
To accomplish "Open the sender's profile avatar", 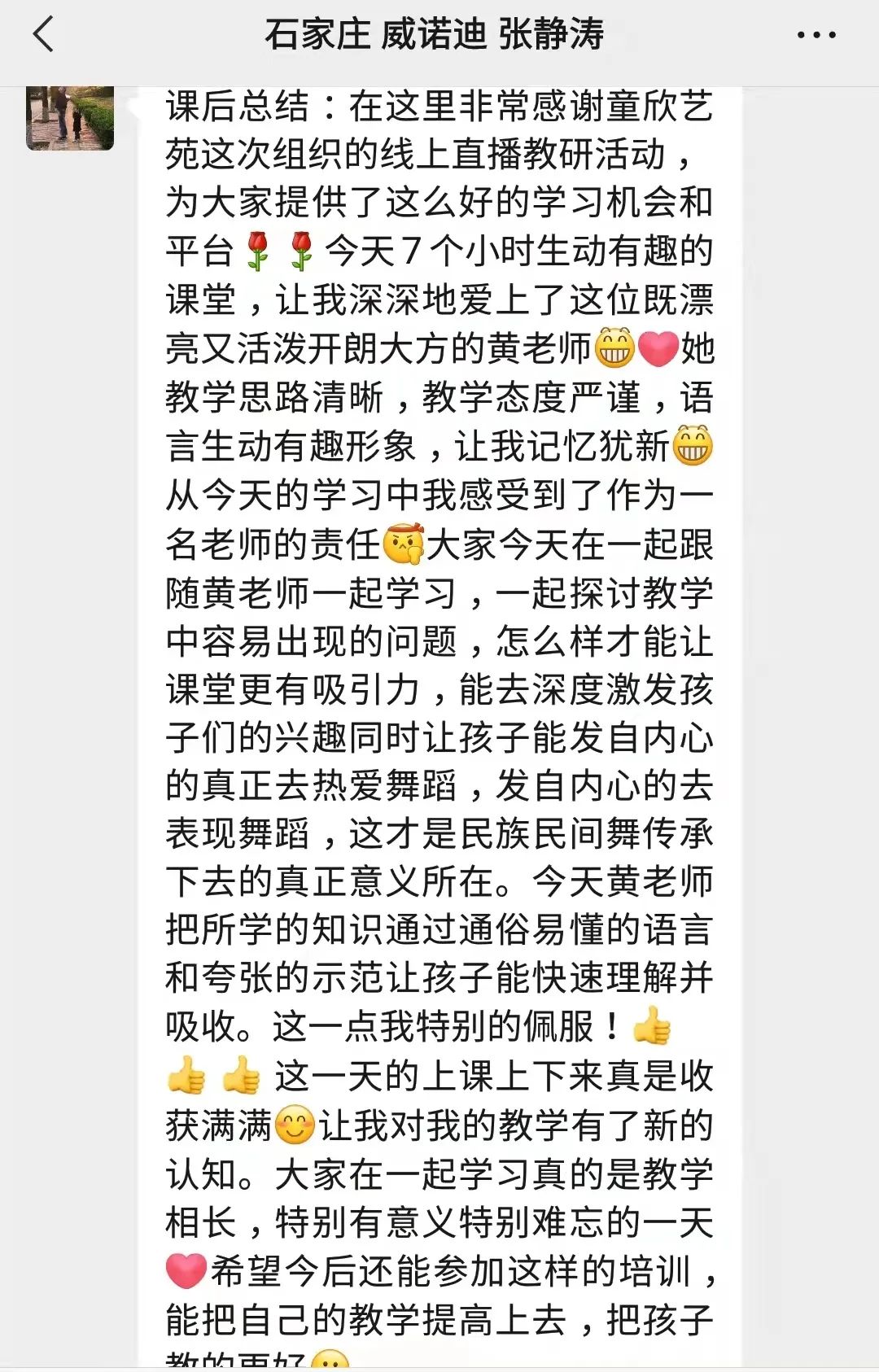I will pyautogui.click(x=70, y=117).
